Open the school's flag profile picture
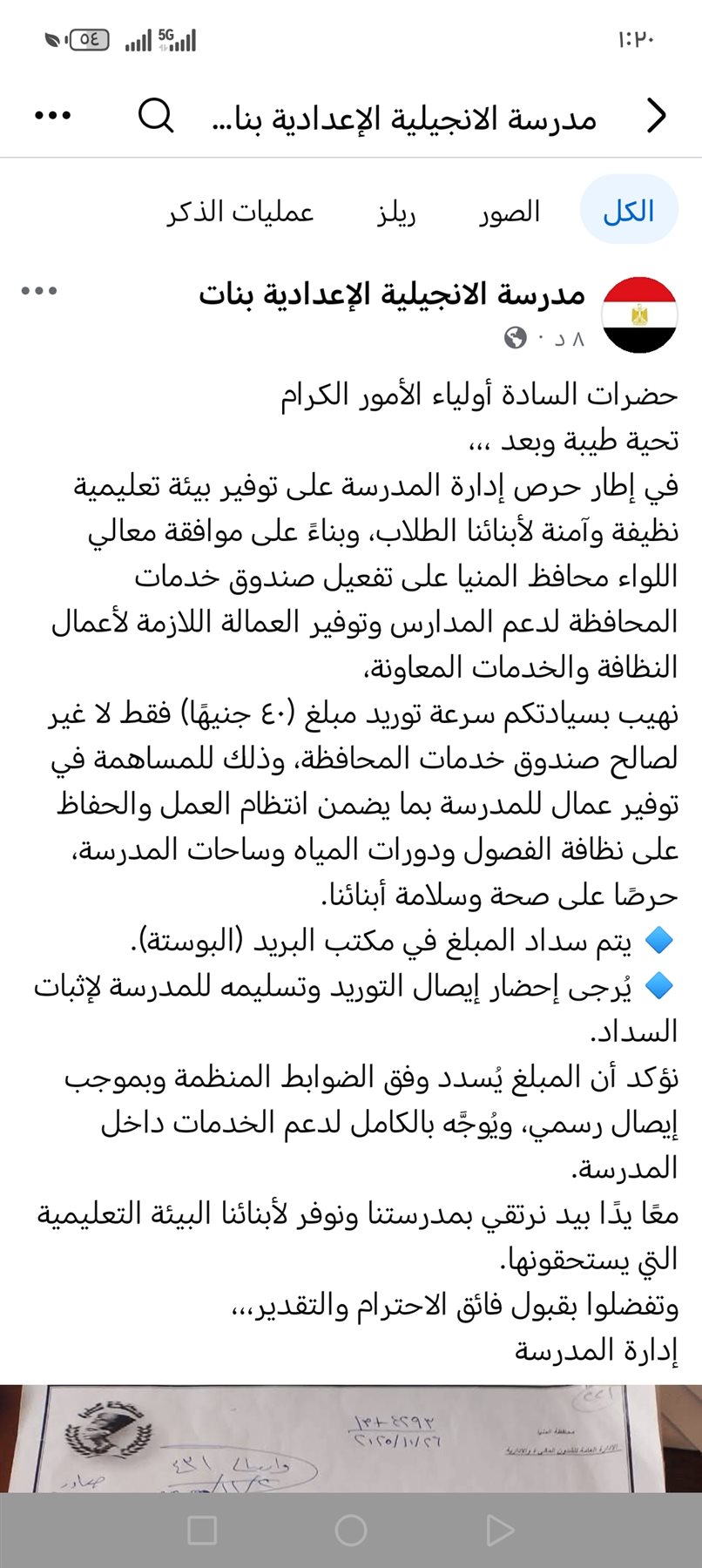Viewport: 702px width, 1568px height. click(639, 314)
